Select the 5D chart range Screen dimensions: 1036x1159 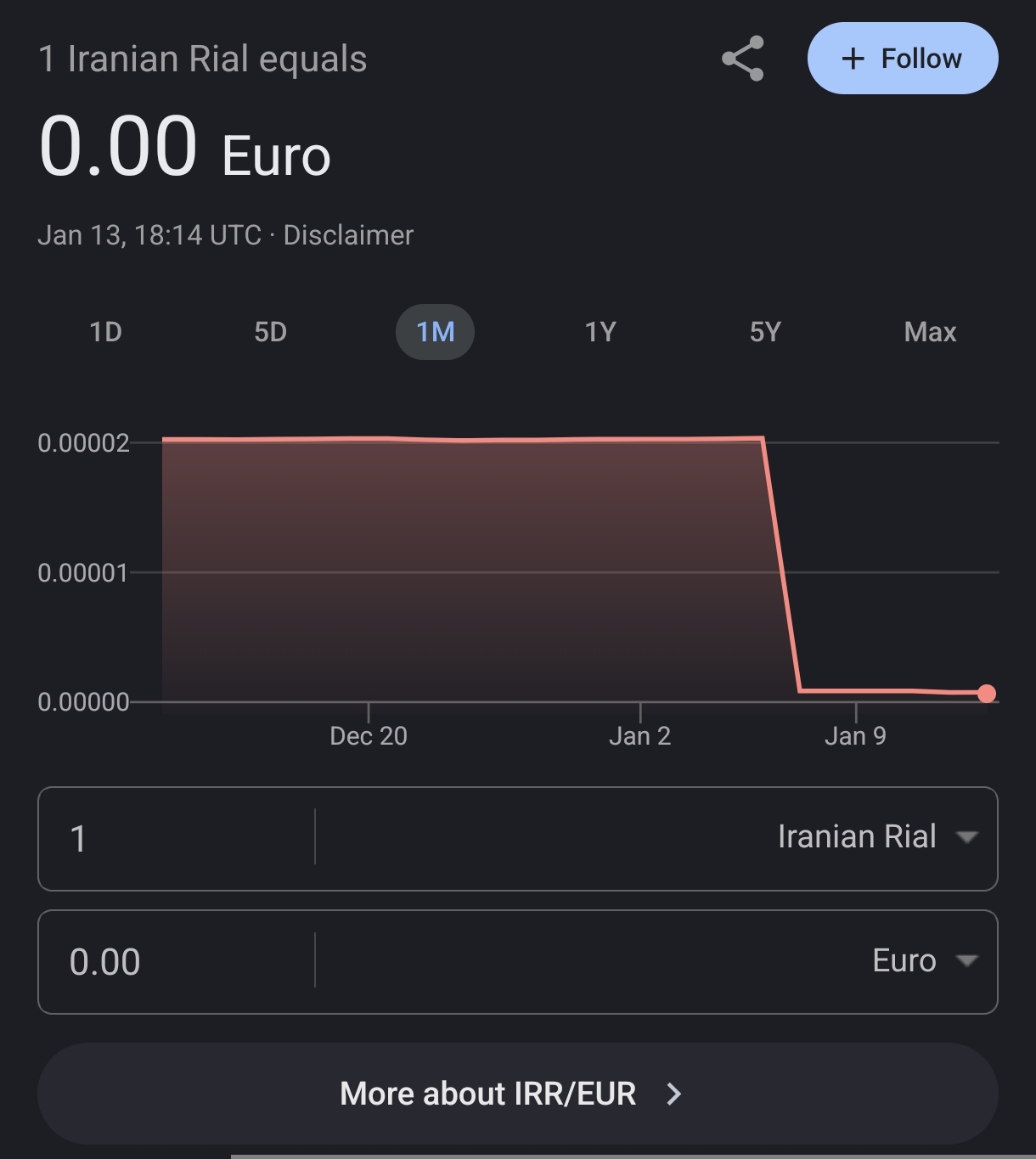click(x=271, y=332)
